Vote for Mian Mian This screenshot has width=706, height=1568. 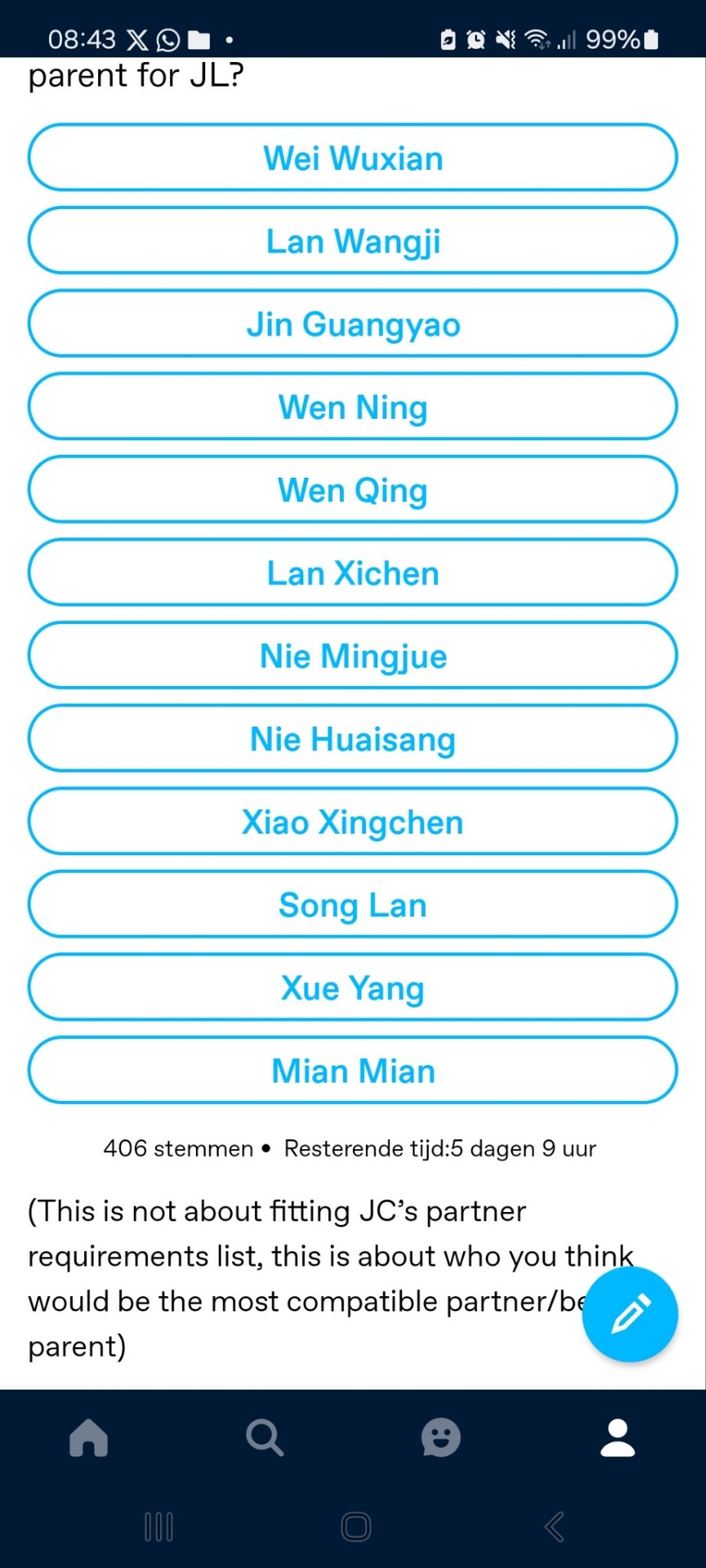click(x=353, y=1071)
